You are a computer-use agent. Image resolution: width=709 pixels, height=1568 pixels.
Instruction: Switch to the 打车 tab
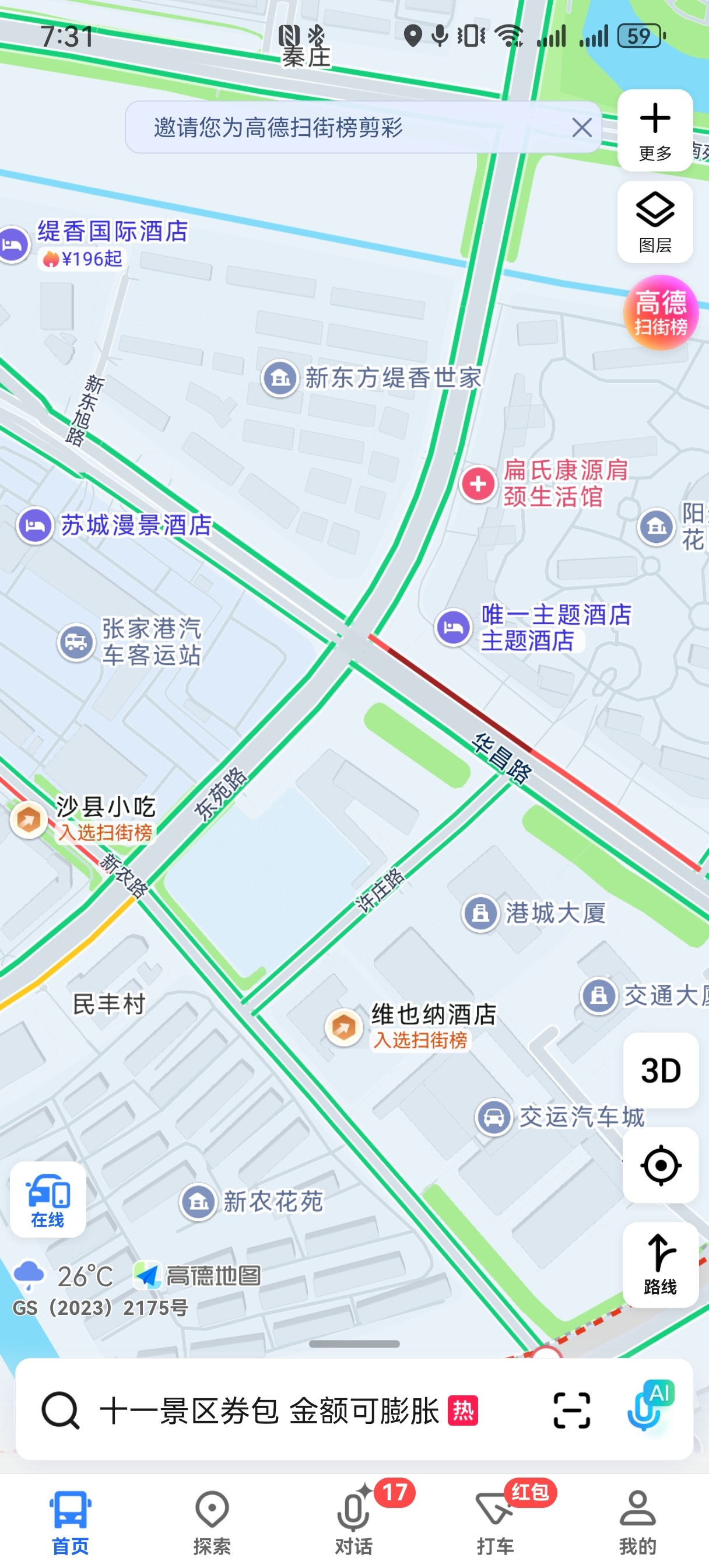(496, 1520)
